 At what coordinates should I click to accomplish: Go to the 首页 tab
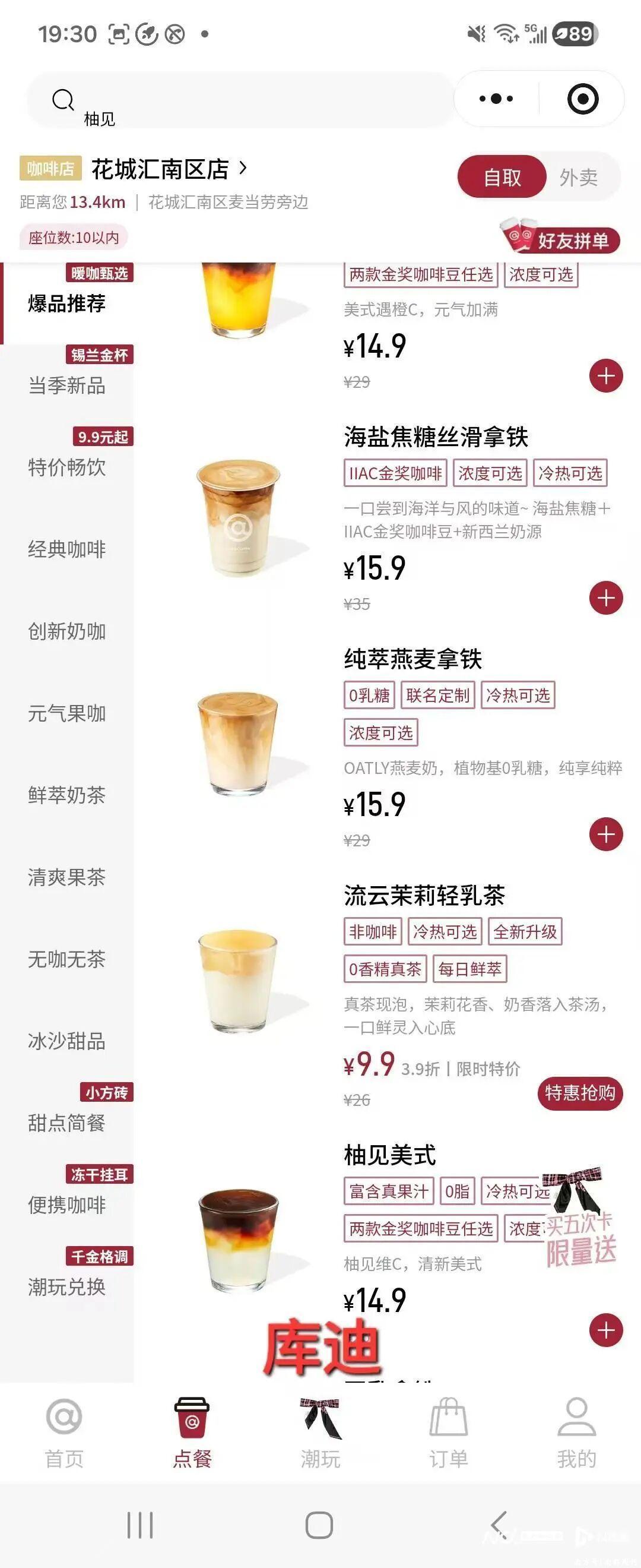64,1434
